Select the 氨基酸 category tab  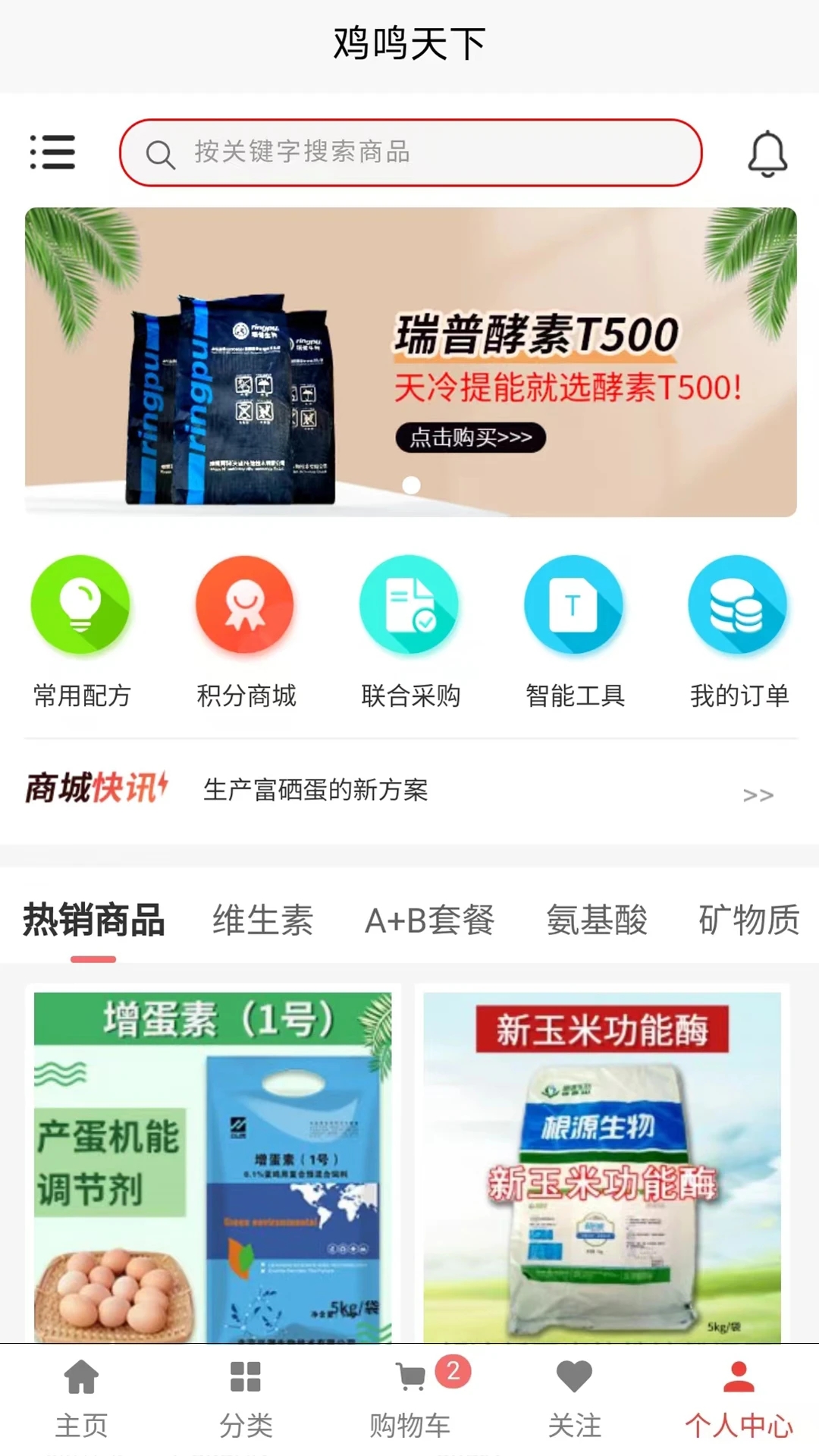coord(598,920)
